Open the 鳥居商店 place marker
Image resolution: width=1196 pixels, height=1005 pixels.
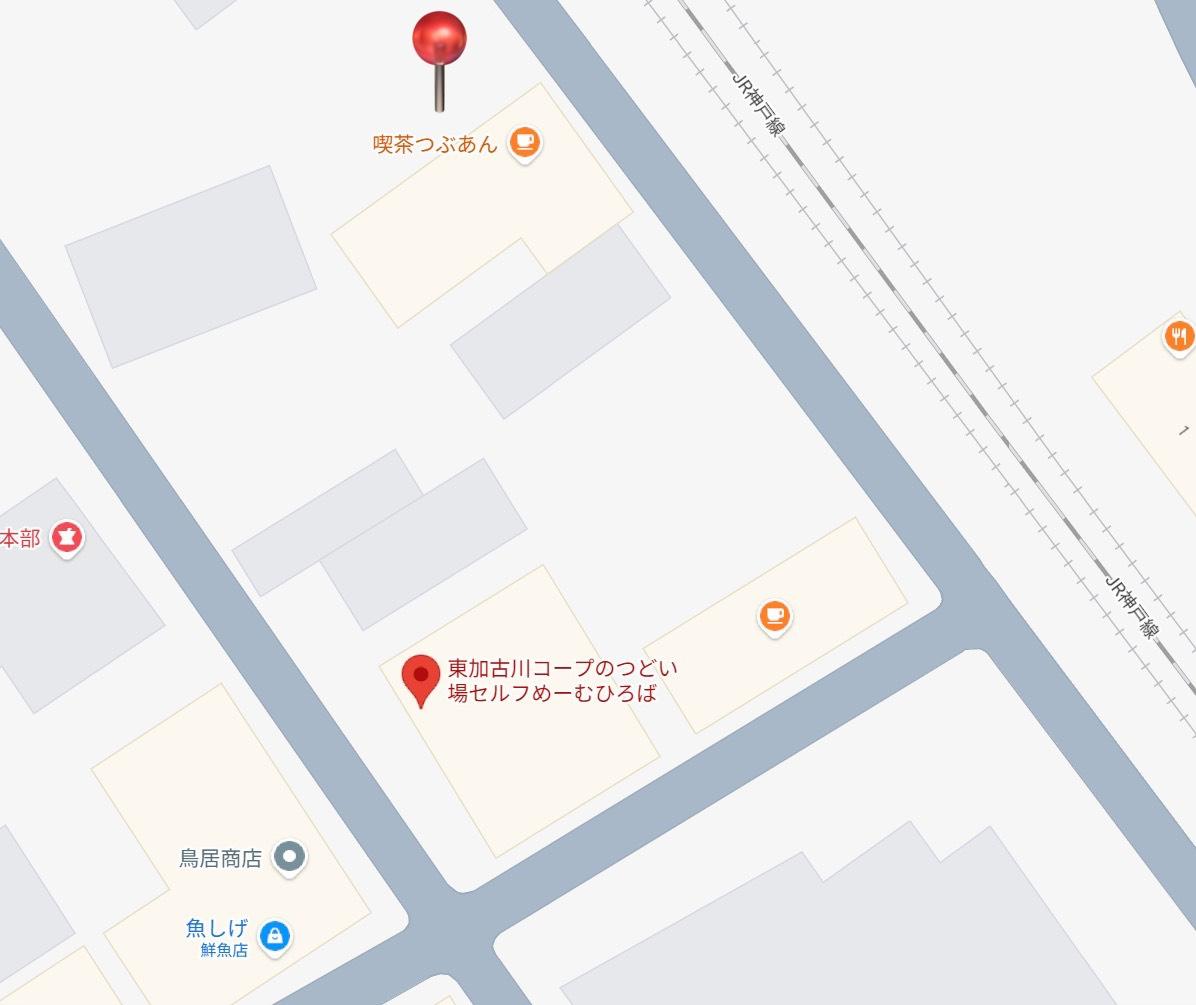290,858
